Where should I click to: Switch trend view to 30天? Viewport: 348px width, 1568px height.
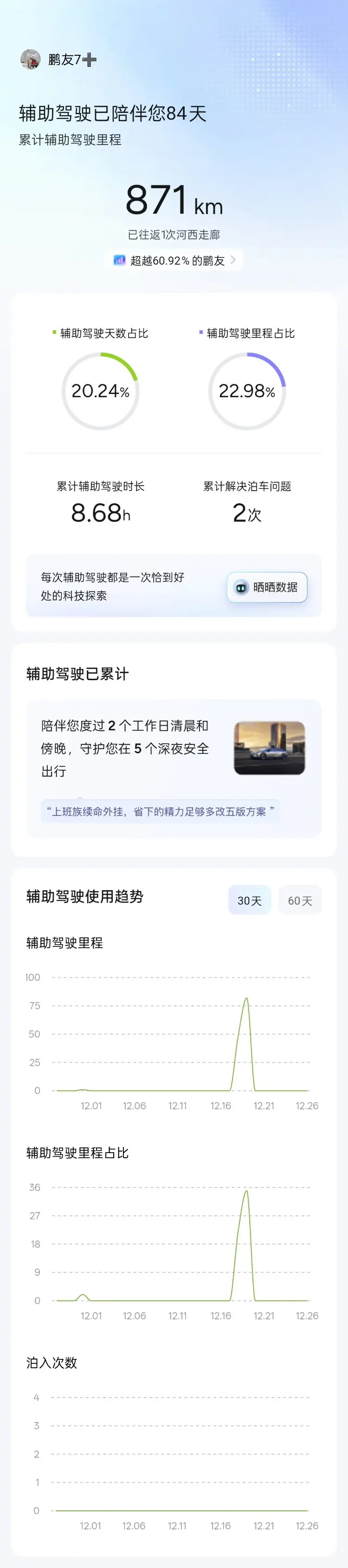(x=250, y=900)
